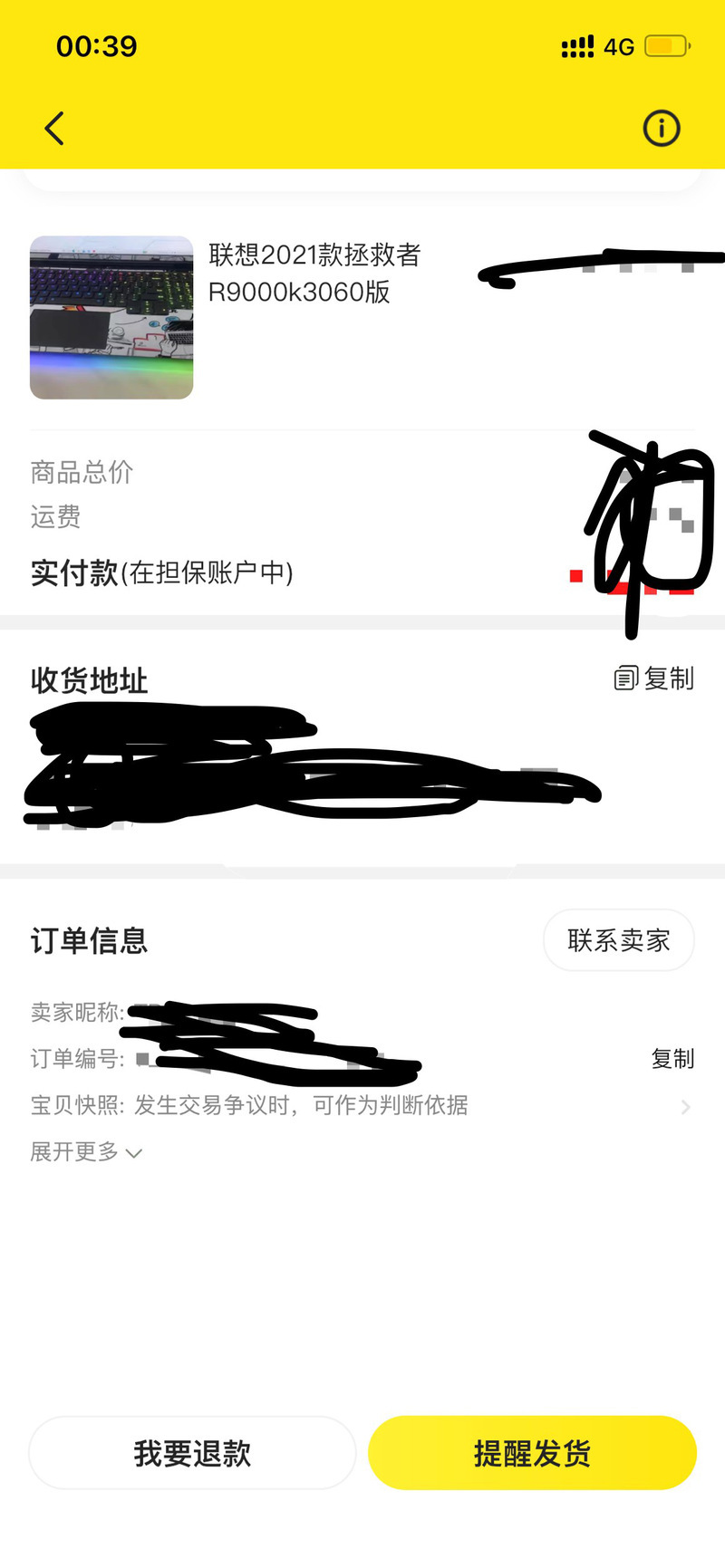Viewport: 725px width, 1568px height.
Task: Tap 提醒发货 to remind shipment
Action: pos(533,1453)
